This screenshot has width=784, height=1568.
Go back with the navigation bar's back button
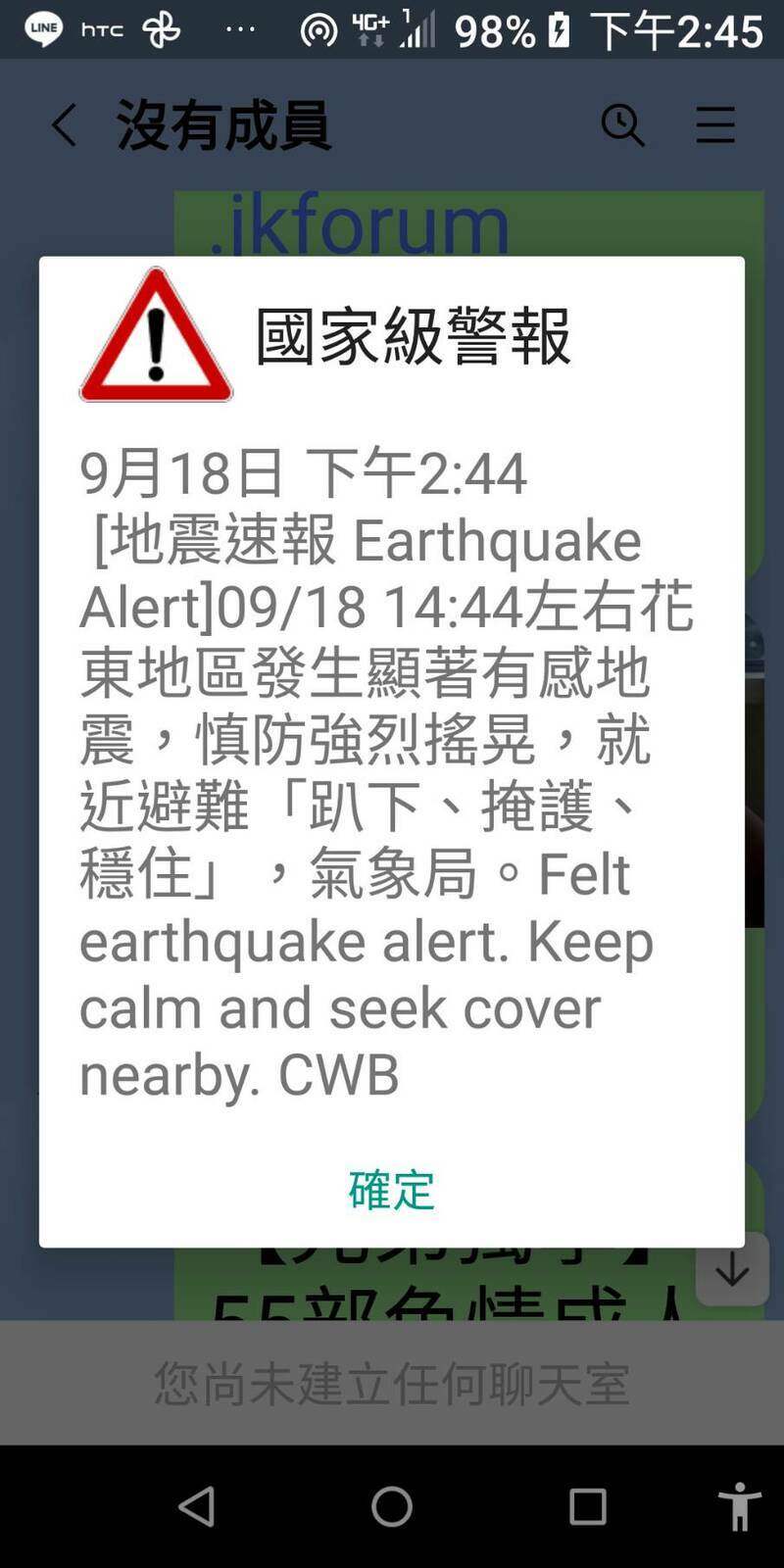pyautogui.click(x=197, y=1506)
